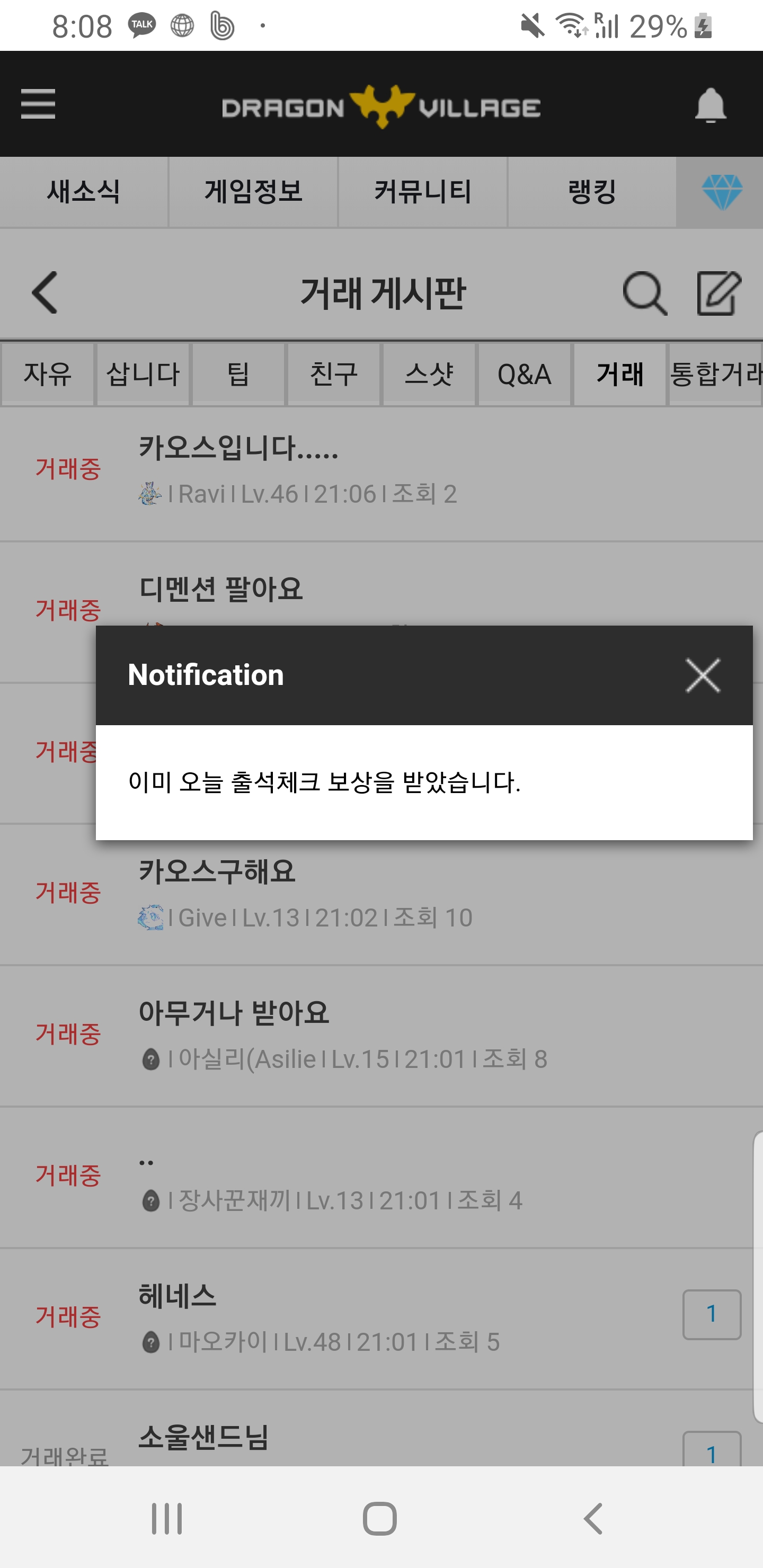
Task: Switch to the Q&A board tab
Action: (x=524, y=374)
